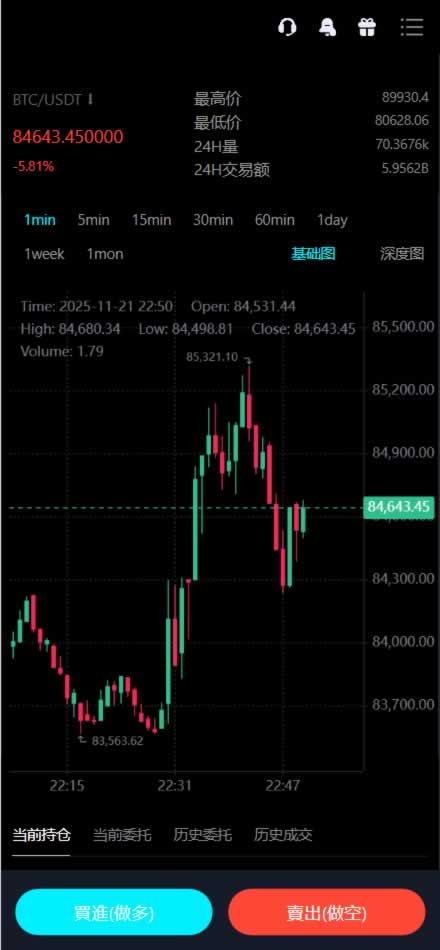The image size is (440, 950).
Task: Switch to the 当前委托 tab
Action: [122, 835]
